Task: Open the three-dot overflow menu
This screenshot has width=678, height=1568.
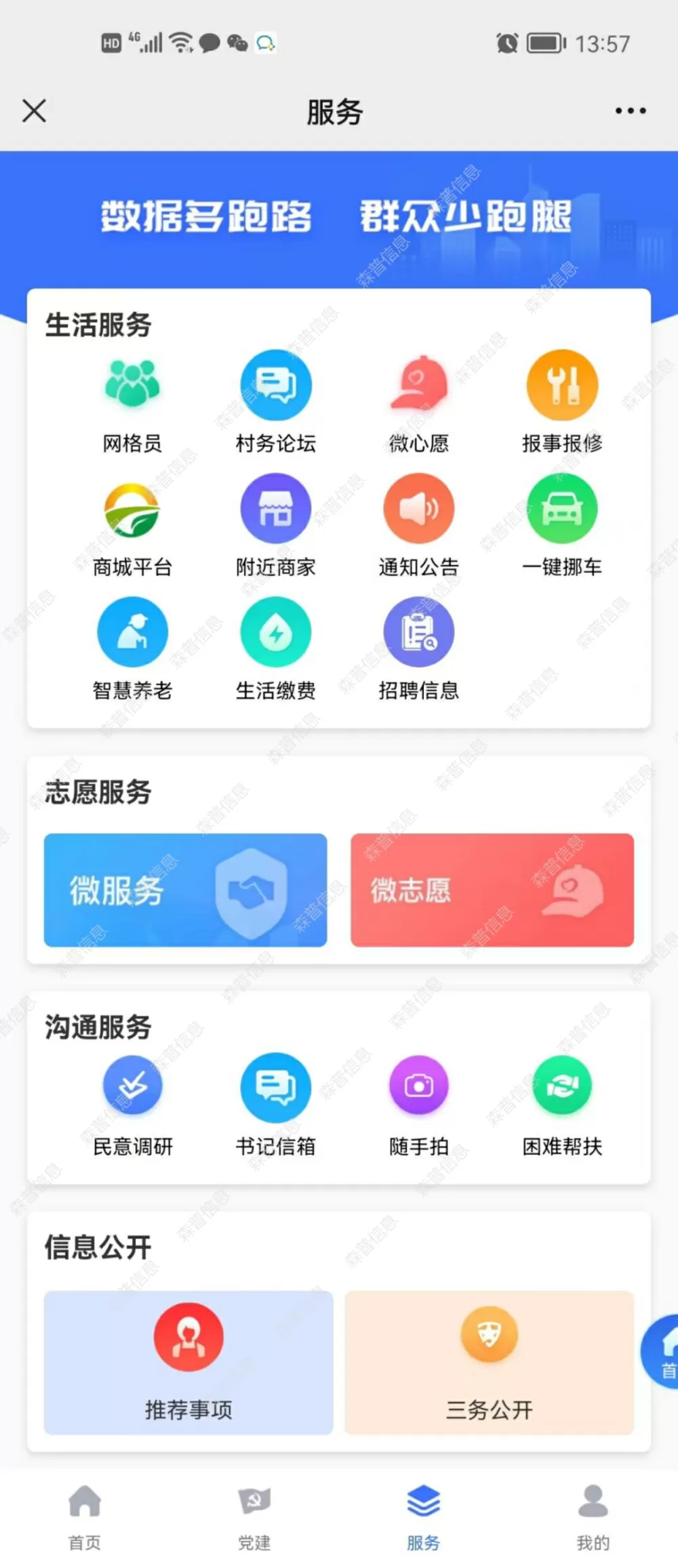Action: point(630,110)
